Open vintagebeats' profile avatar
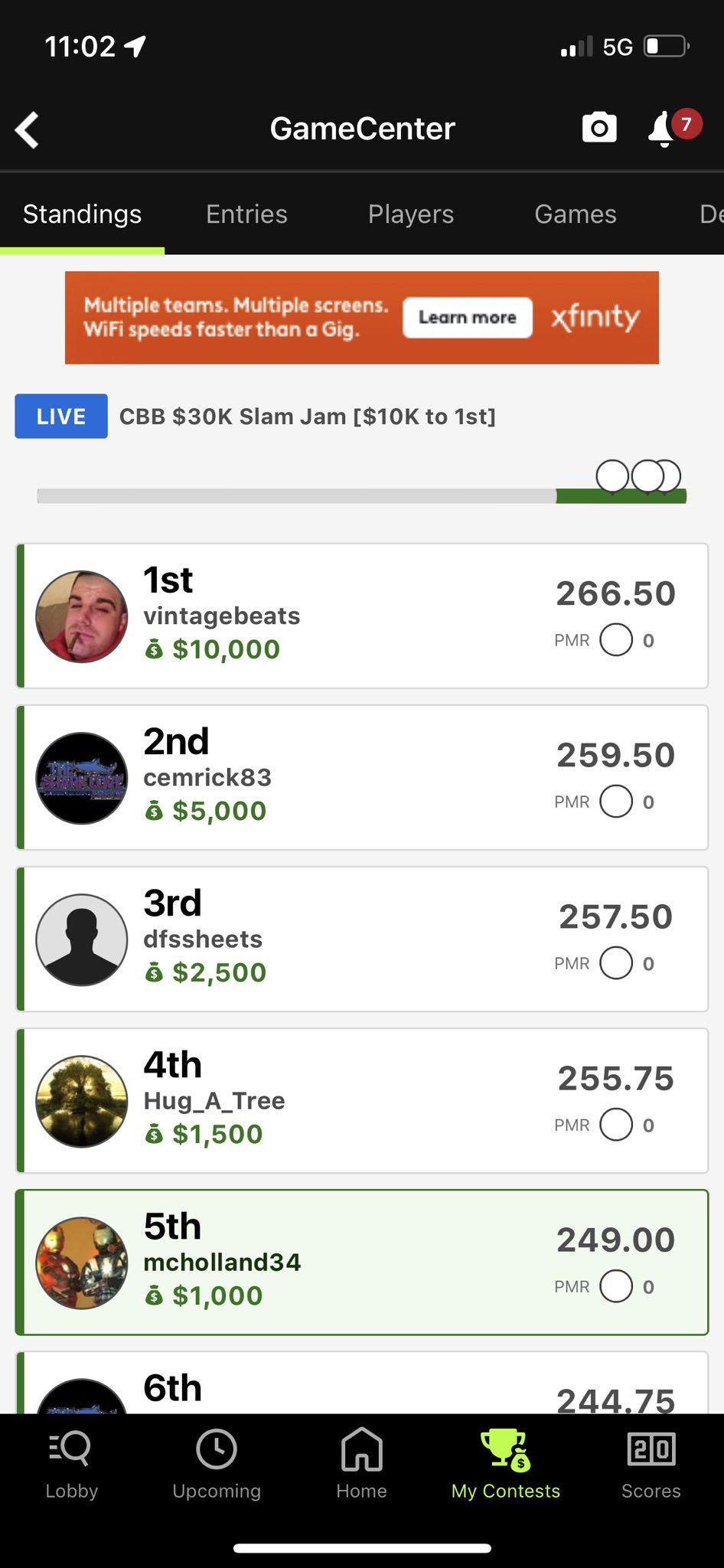724x1568 pixels. tap(81, 614)
